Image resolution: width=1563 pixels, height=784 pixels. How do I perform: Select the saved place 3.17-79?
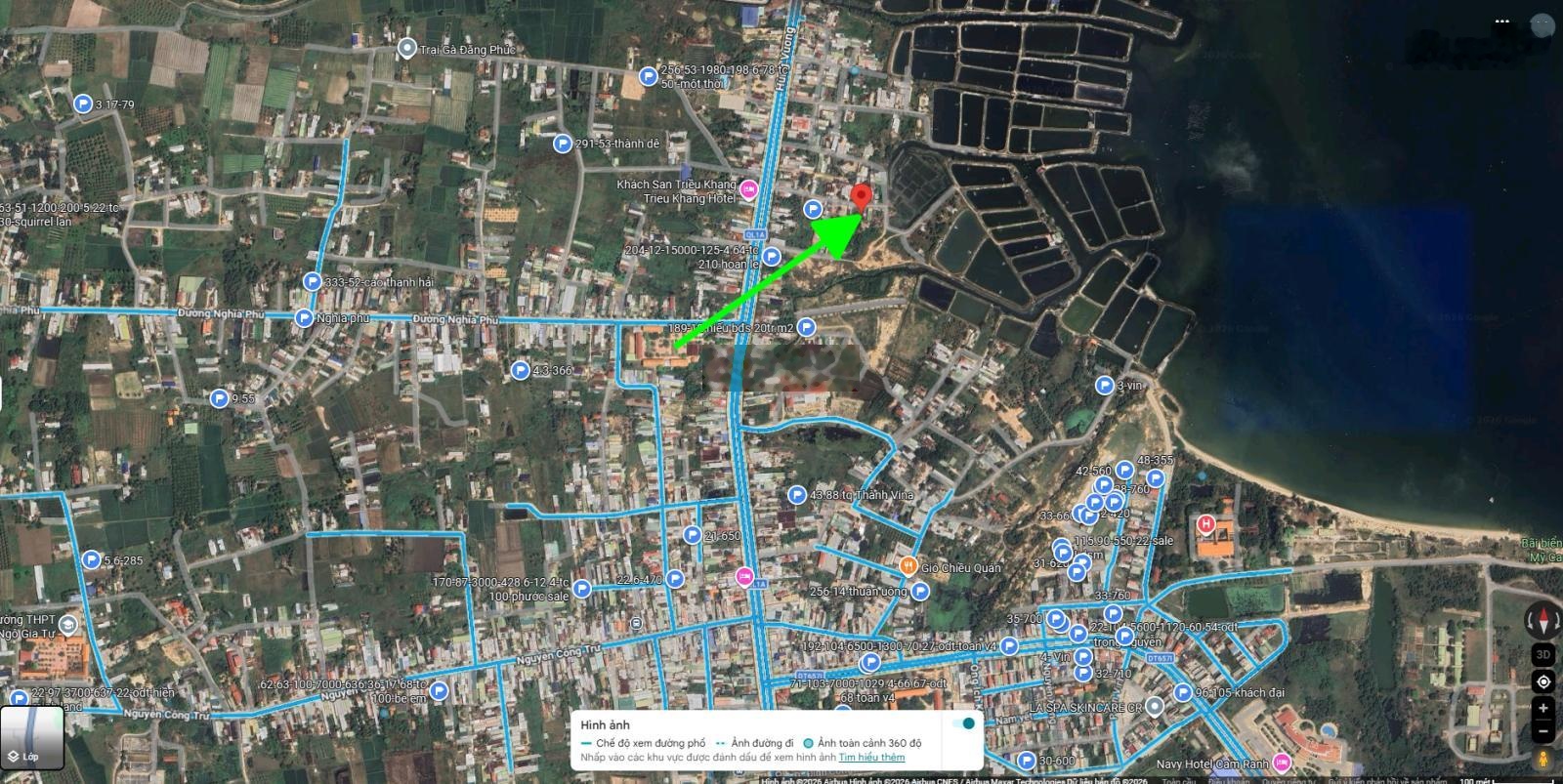tap(83, 104)
